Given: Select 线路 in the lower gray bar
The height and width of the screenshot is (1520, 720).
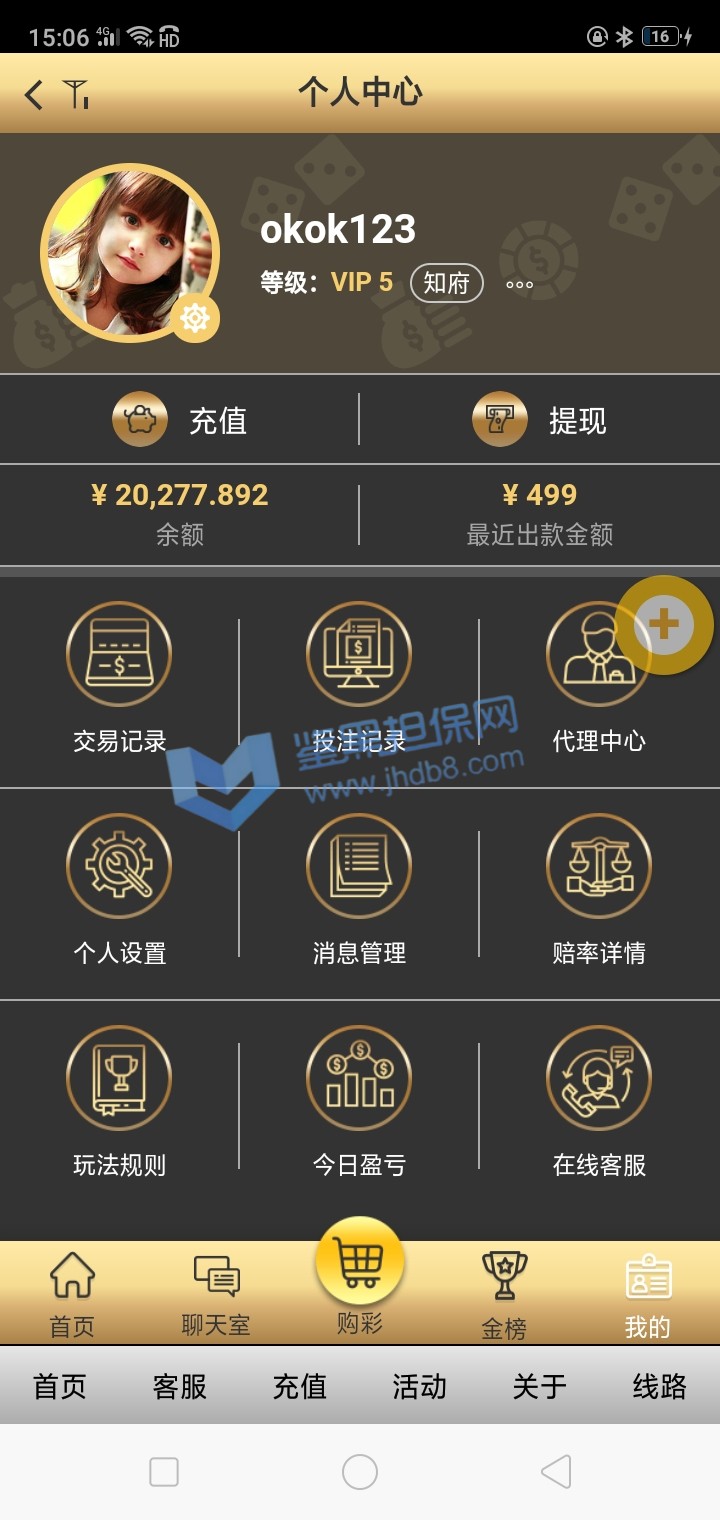Looking at the screenshot, I should point(659,1386).
